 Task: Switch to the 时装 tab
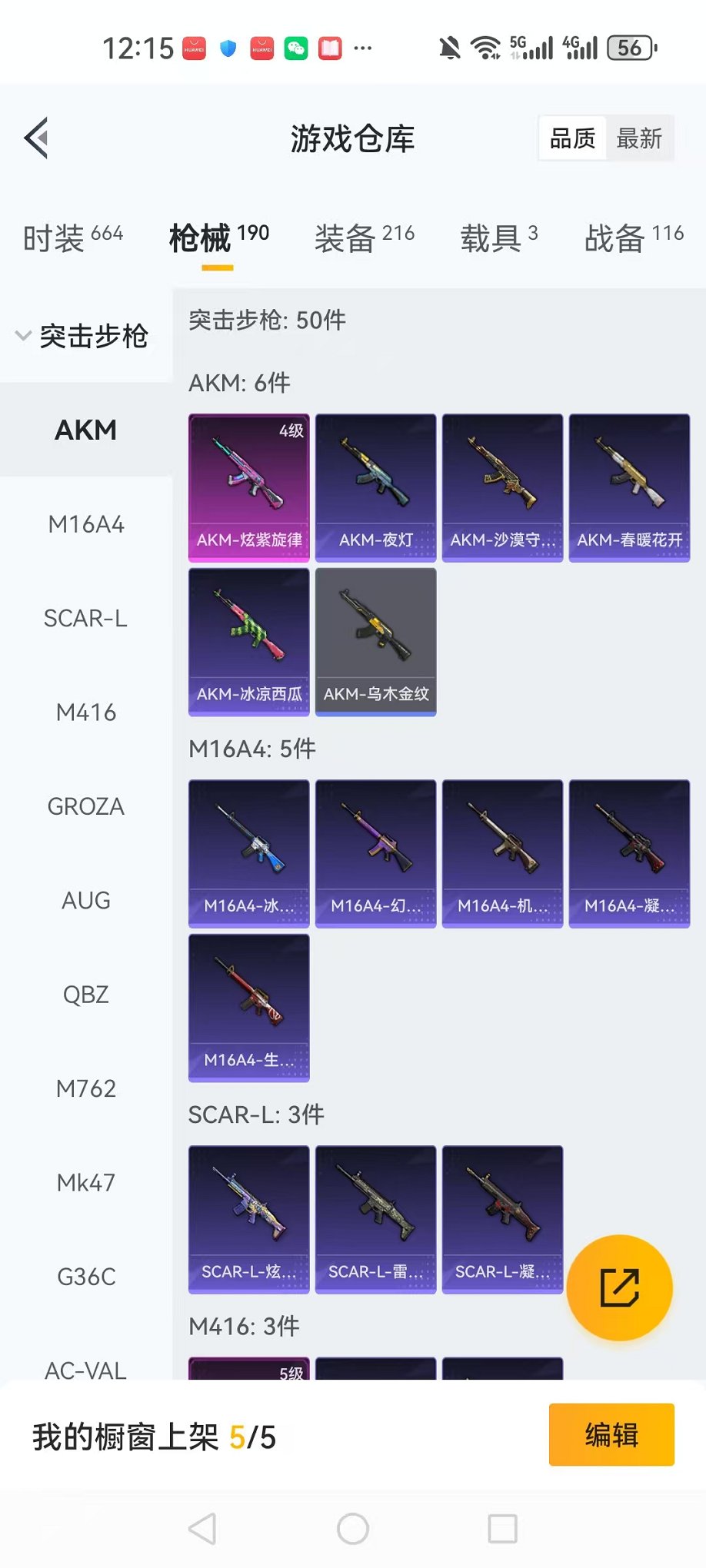pos(72,238)
